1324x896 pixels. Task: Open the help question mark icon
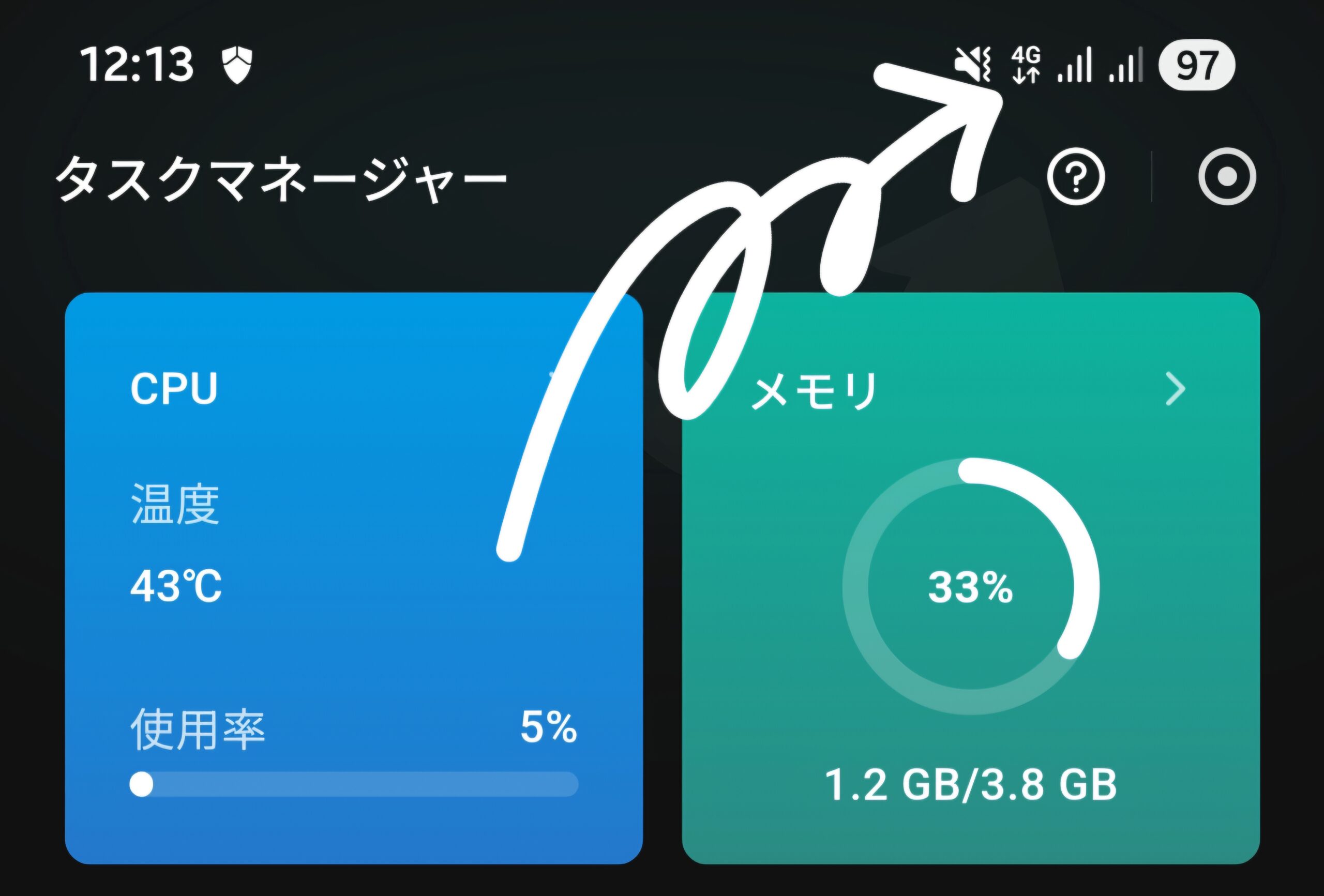[1076, 177]
